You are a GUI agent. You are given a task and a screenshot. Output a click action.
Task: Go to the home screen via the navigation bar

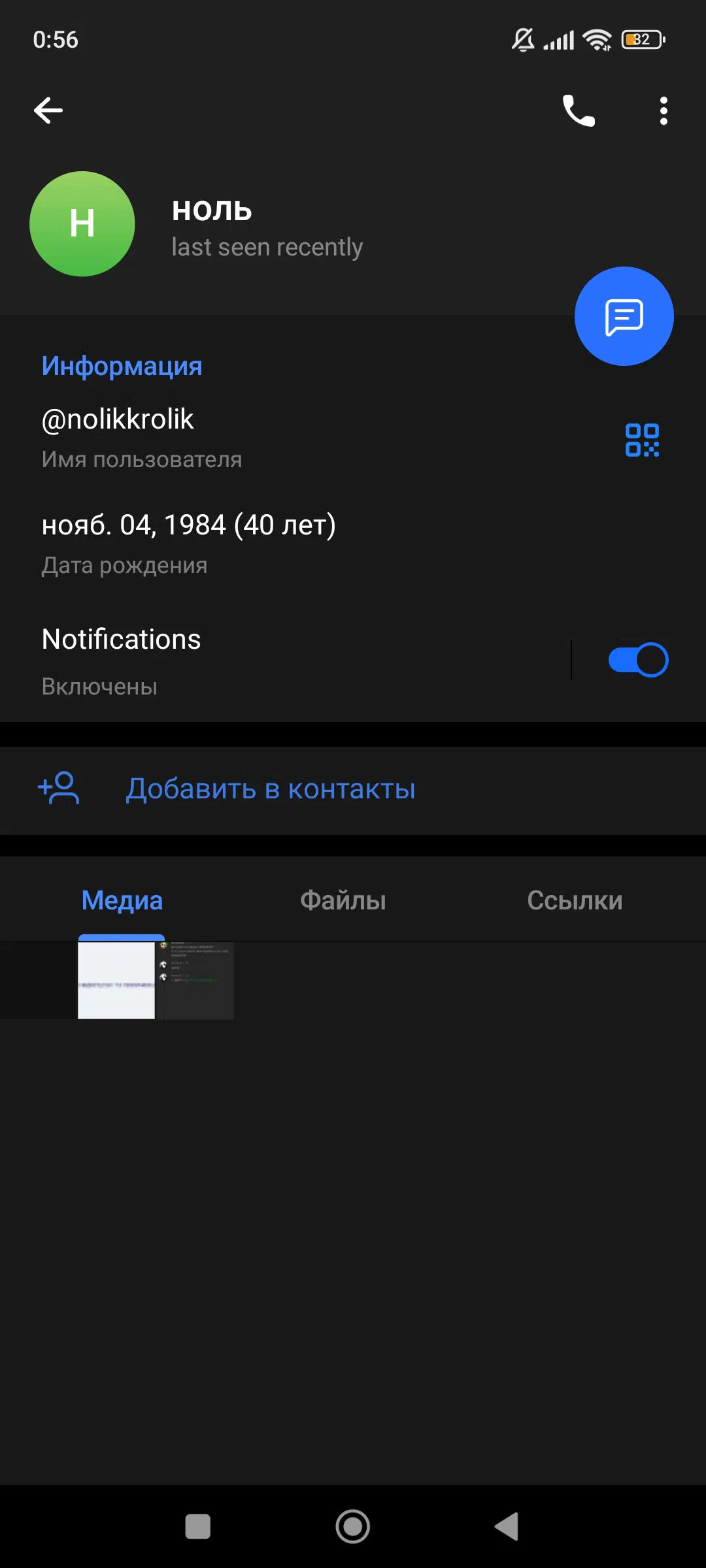point(353,1527)
